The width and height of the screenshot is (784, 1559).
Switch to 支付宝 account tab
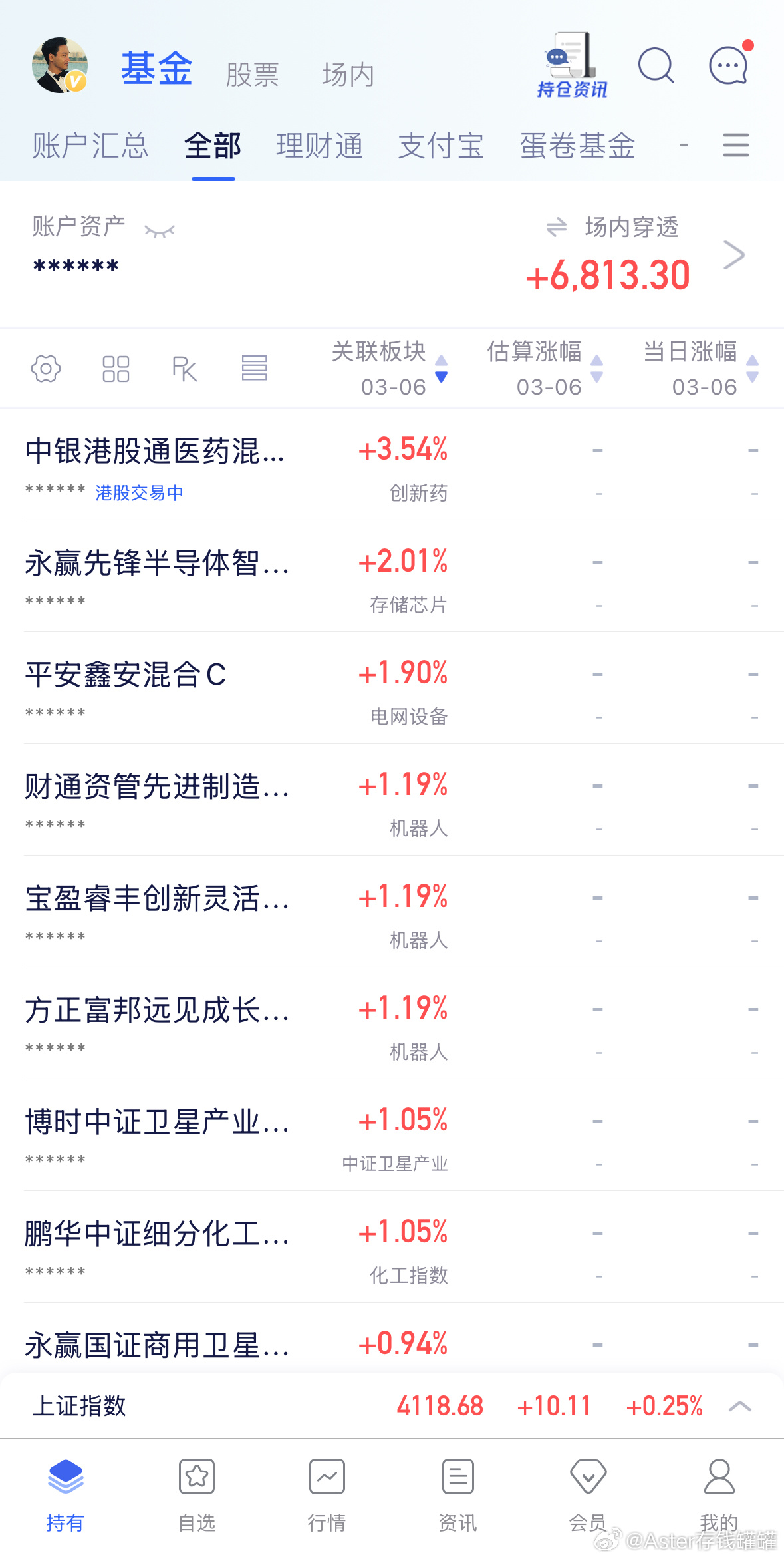(x=441, y=146)
